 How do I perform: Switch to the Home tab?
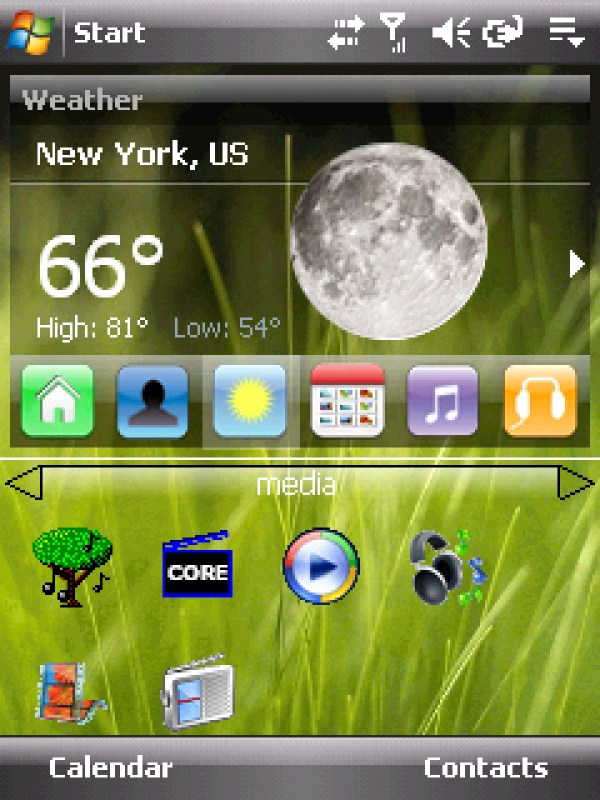pos(57,401)
